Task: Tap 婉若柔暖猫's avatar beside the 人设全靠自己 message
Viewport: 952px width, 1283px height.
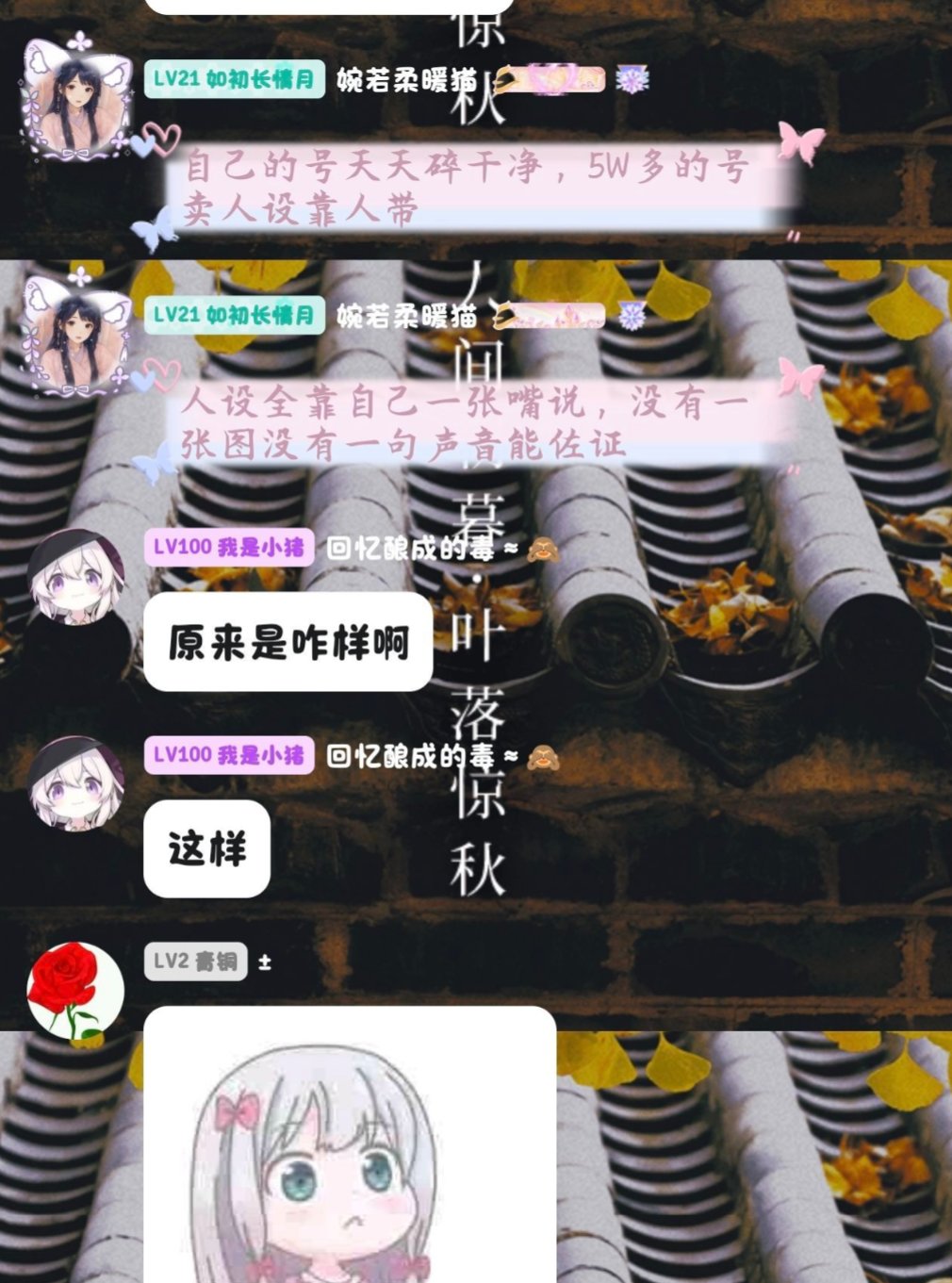Action: [76, 331]
